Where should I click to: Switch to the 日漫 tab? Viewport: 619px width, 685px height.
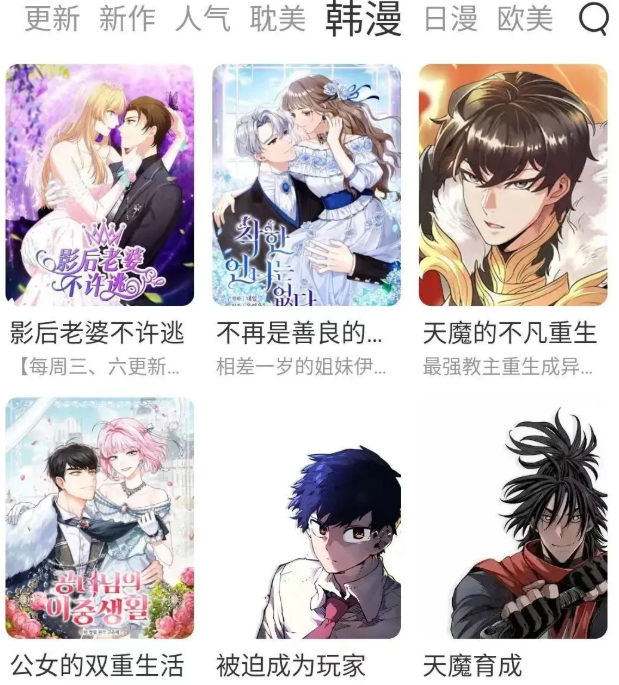[x=451, y=19]
